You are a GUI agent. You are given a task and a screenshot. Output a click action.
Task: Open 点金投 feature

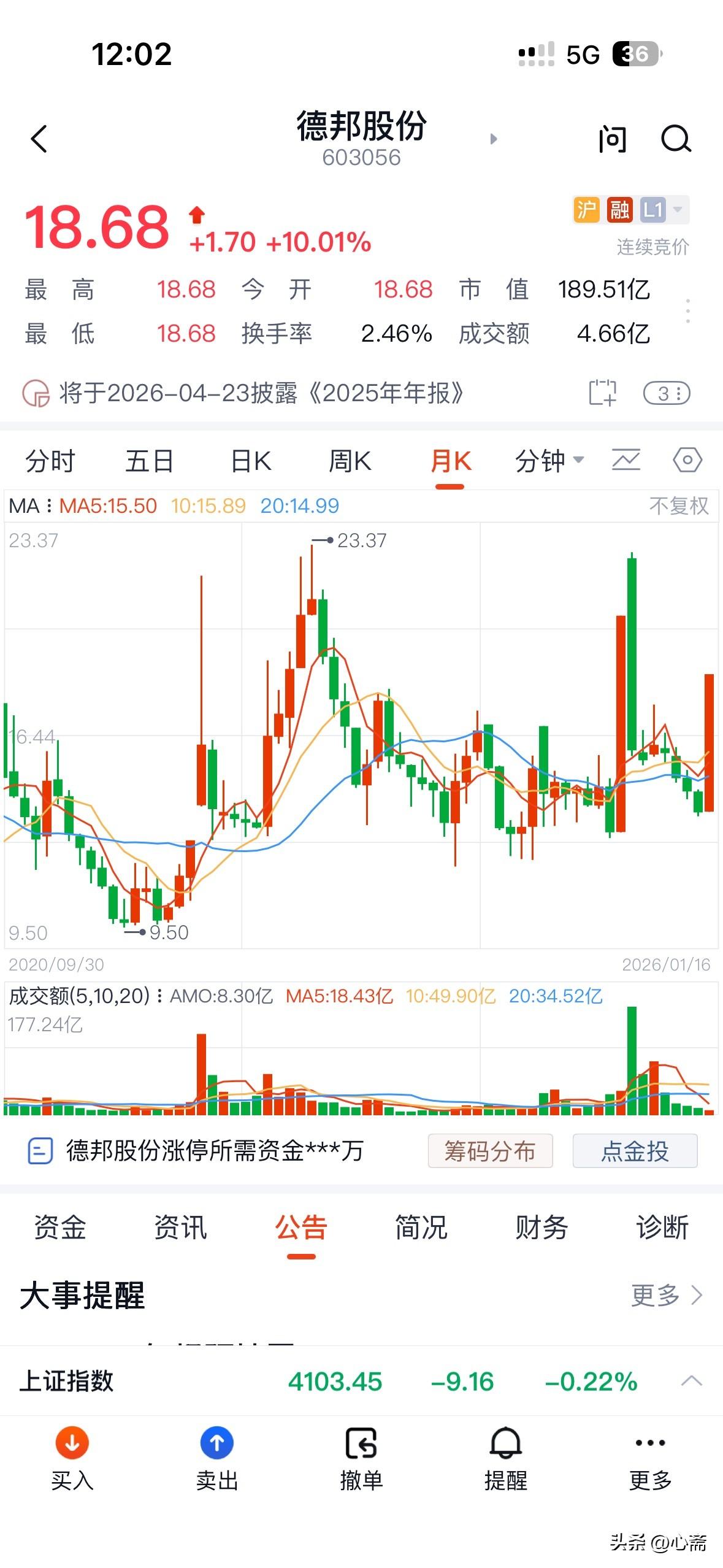pos(634,1151)
